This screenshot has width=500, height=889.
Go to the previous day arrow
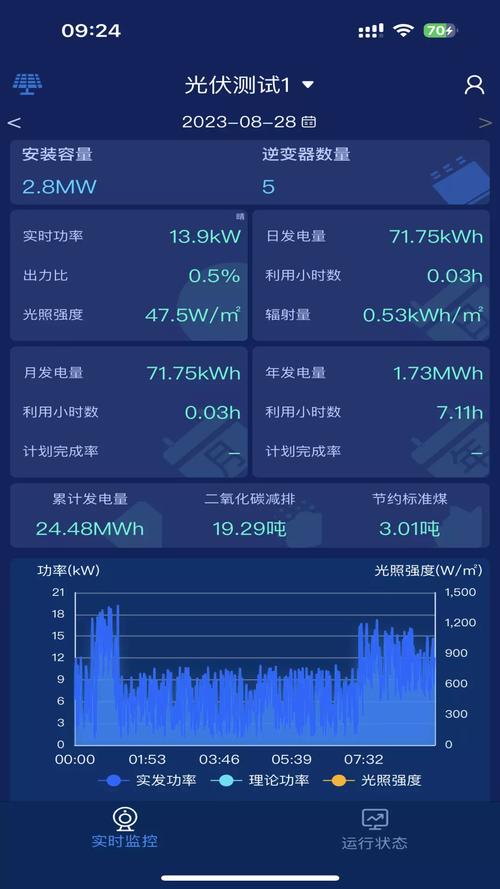coord(14,122)
